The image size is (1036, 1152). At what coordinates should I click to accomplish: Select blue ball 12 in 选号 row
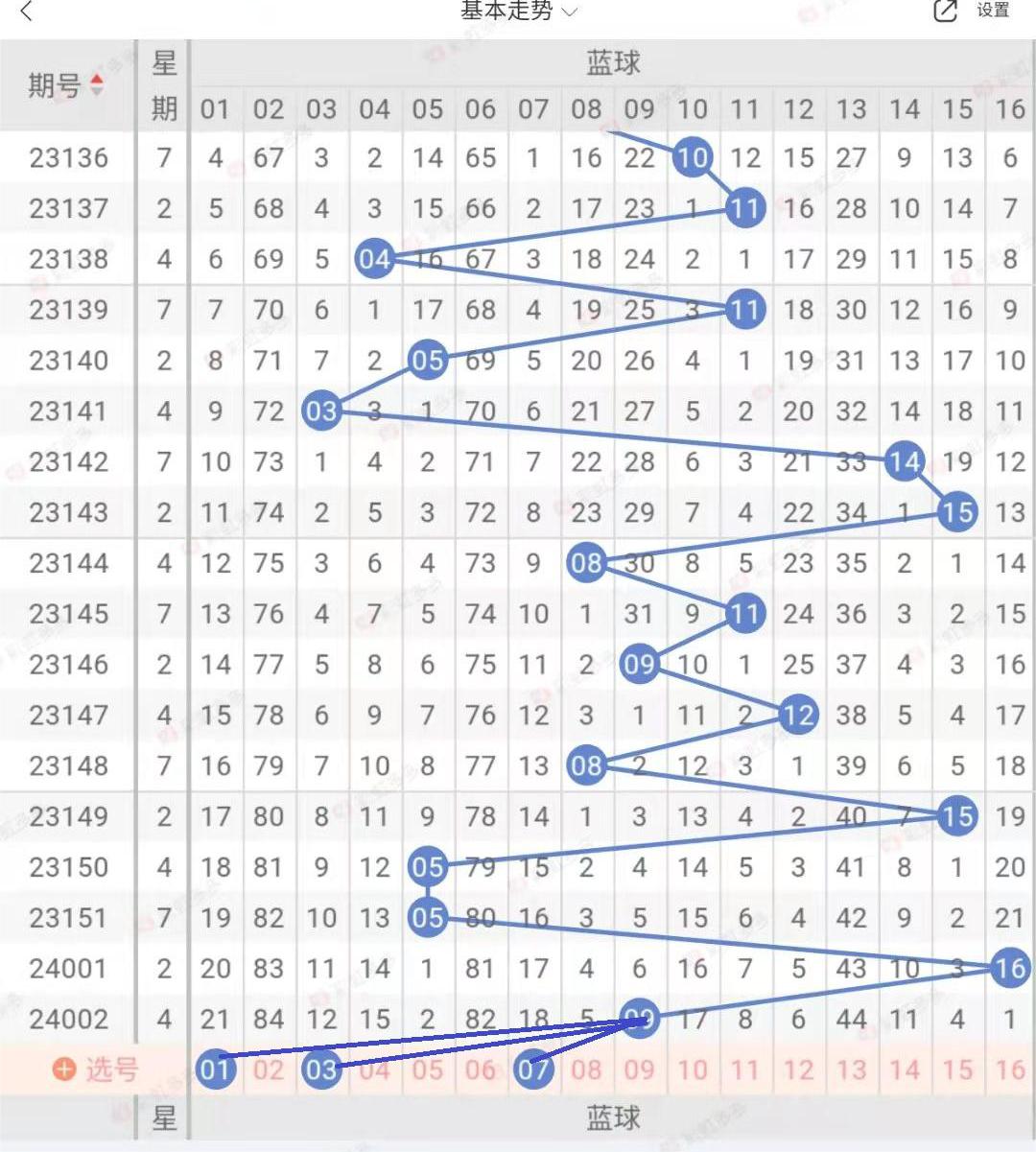pos(798,1070)
